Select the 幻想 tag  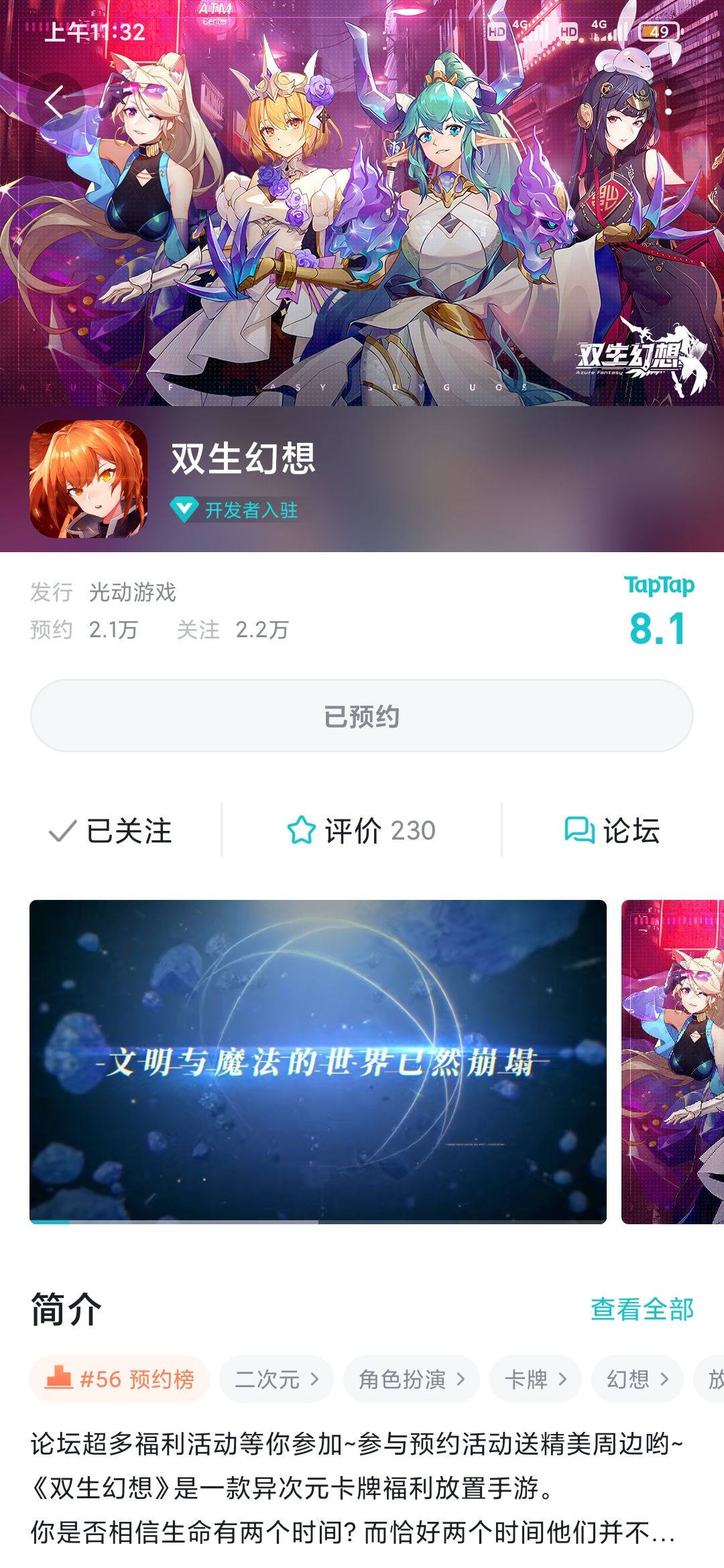tap(638, 1379)
